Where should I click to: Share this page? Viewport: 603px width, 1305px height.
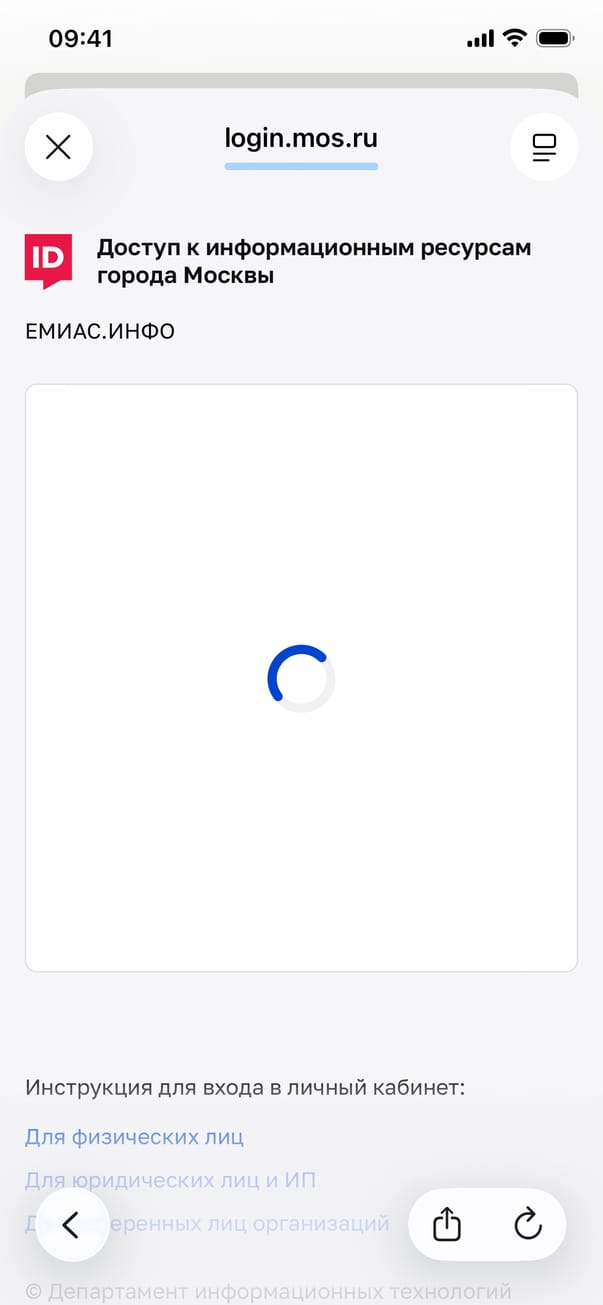coord(447,1224)
